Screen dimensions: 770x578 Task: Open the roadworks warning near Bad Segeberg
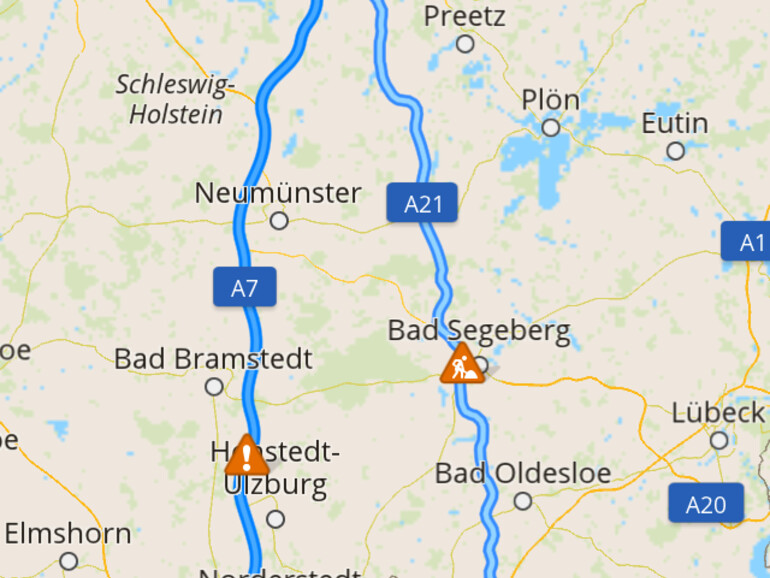pyautogui.click(x=461, y=366)
